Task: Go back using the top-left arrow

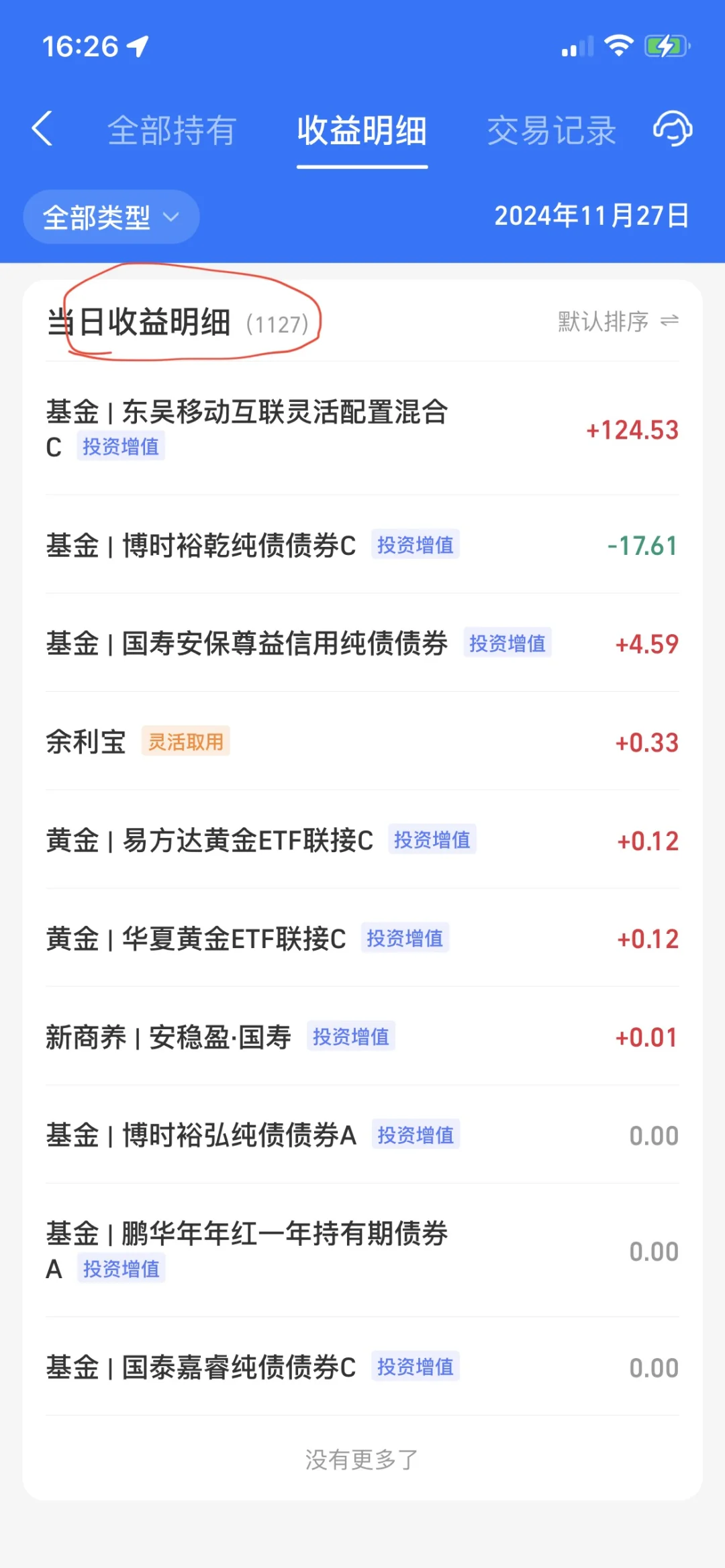Action: point(42,129)
